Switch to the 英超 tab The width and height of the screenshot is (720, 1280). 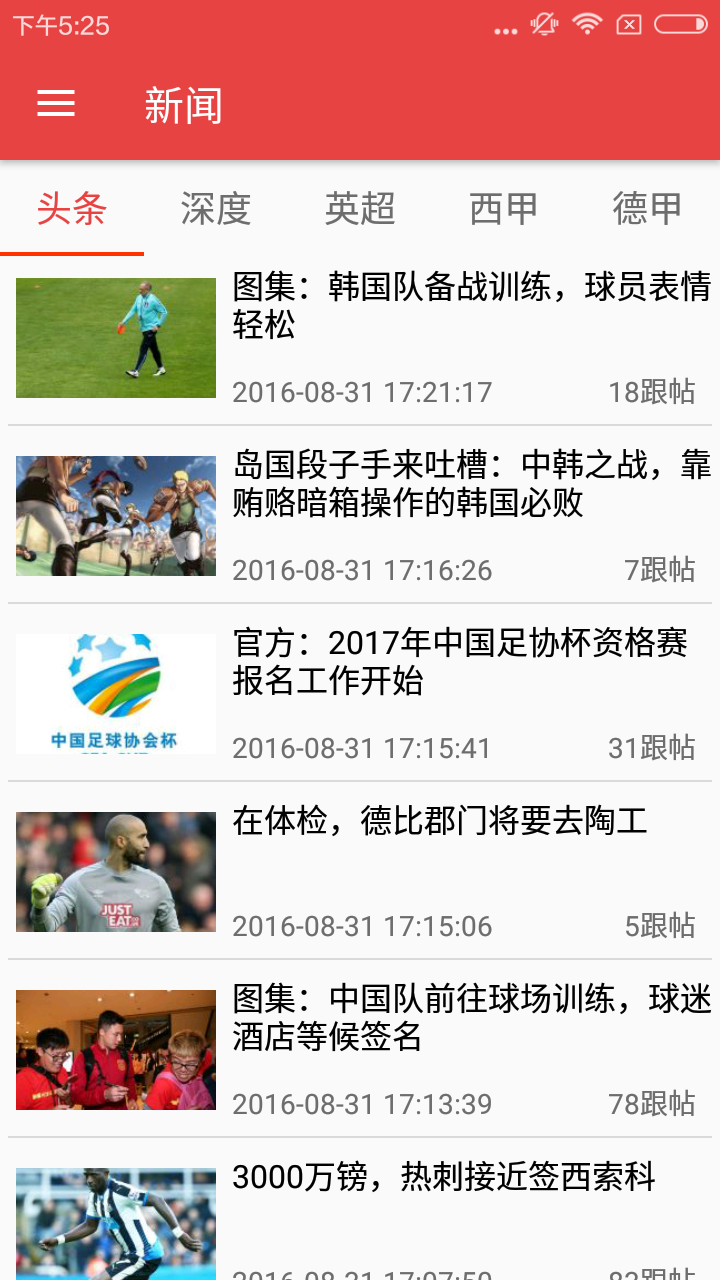tap(360, 208)
